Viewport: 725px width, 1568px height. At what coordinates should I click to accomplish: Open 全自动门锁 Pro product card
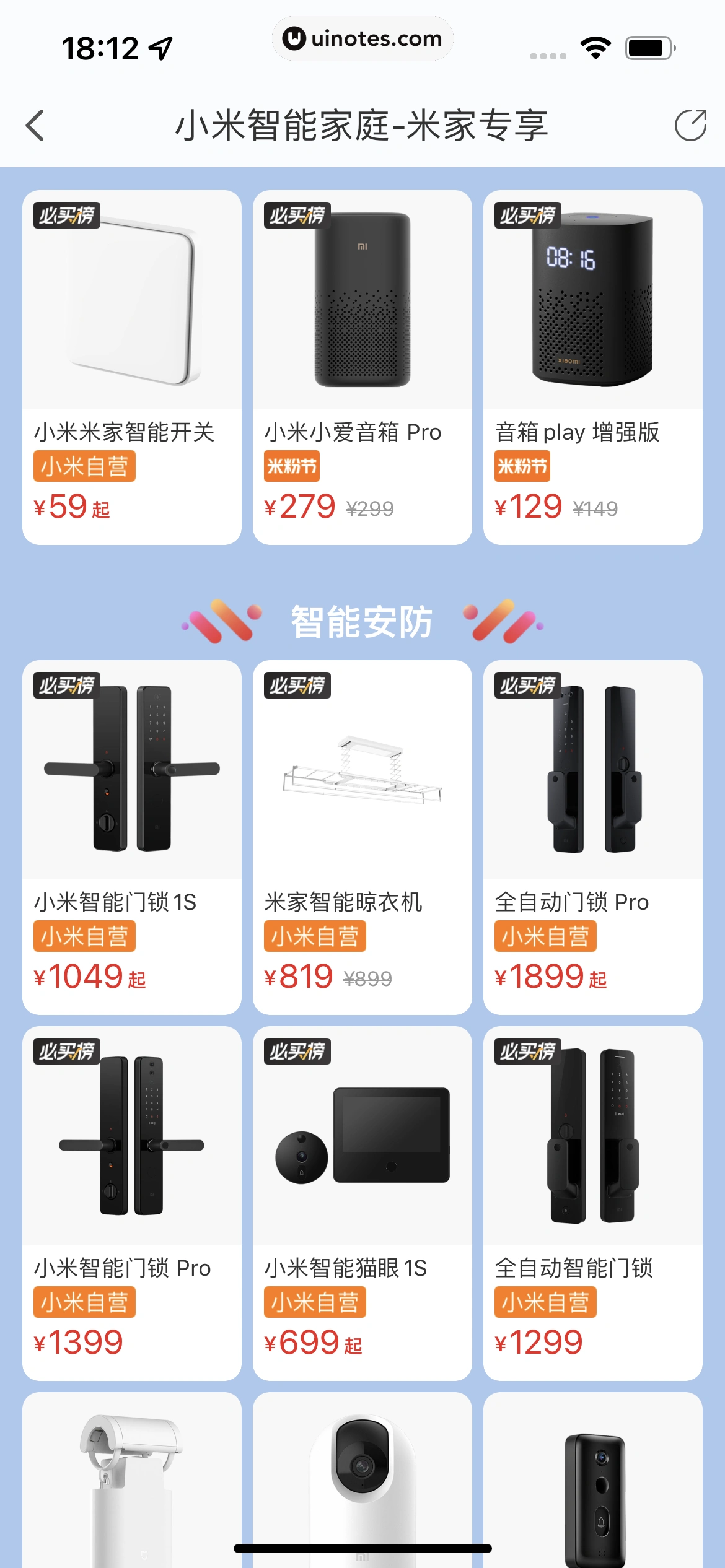[592, 836]
